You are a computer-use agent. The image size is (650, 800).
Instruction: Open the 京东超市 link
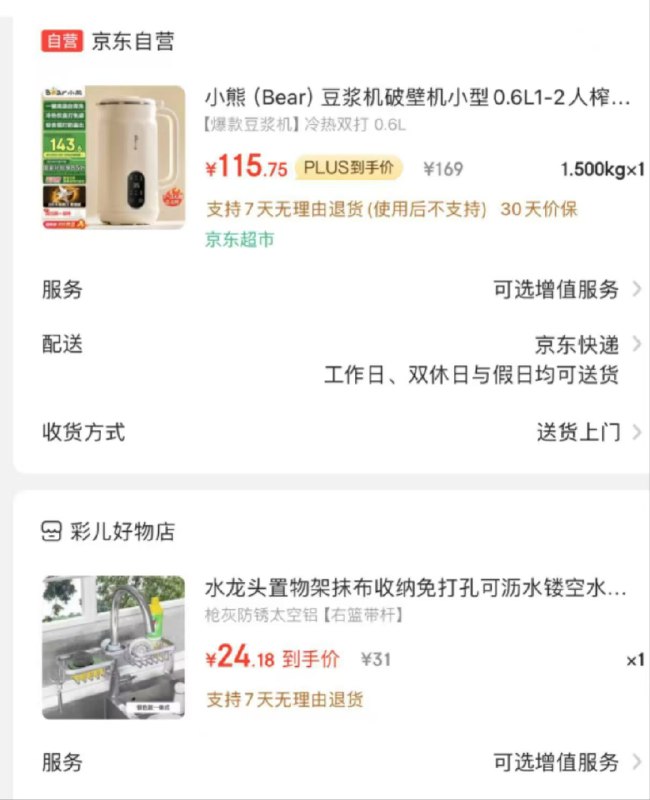(x=239, y=240)
